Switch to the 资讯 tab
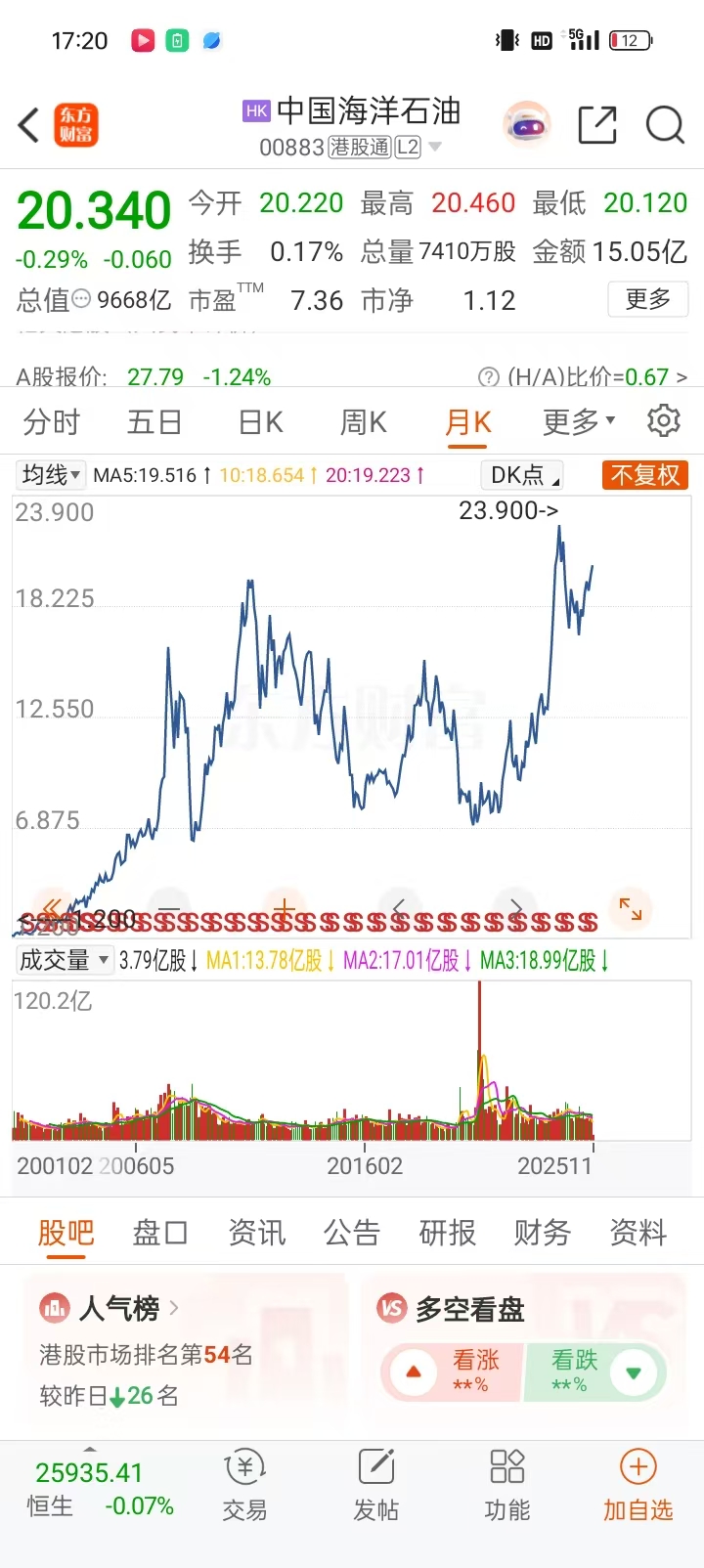Image resolution: width=704 pixels, height=1568 pixels. coord(256,1233)
